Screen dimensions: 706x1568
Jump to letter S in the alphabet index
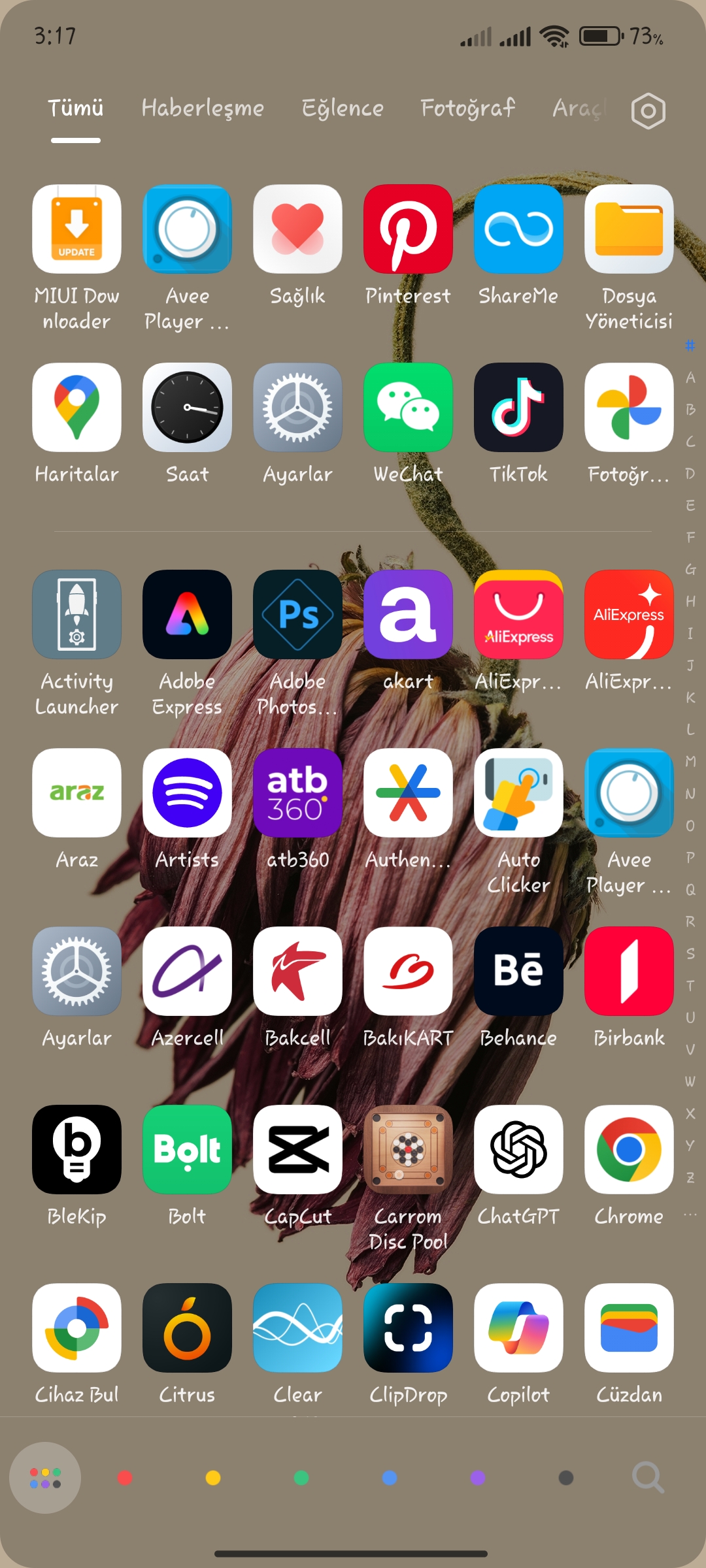(690, 953)
